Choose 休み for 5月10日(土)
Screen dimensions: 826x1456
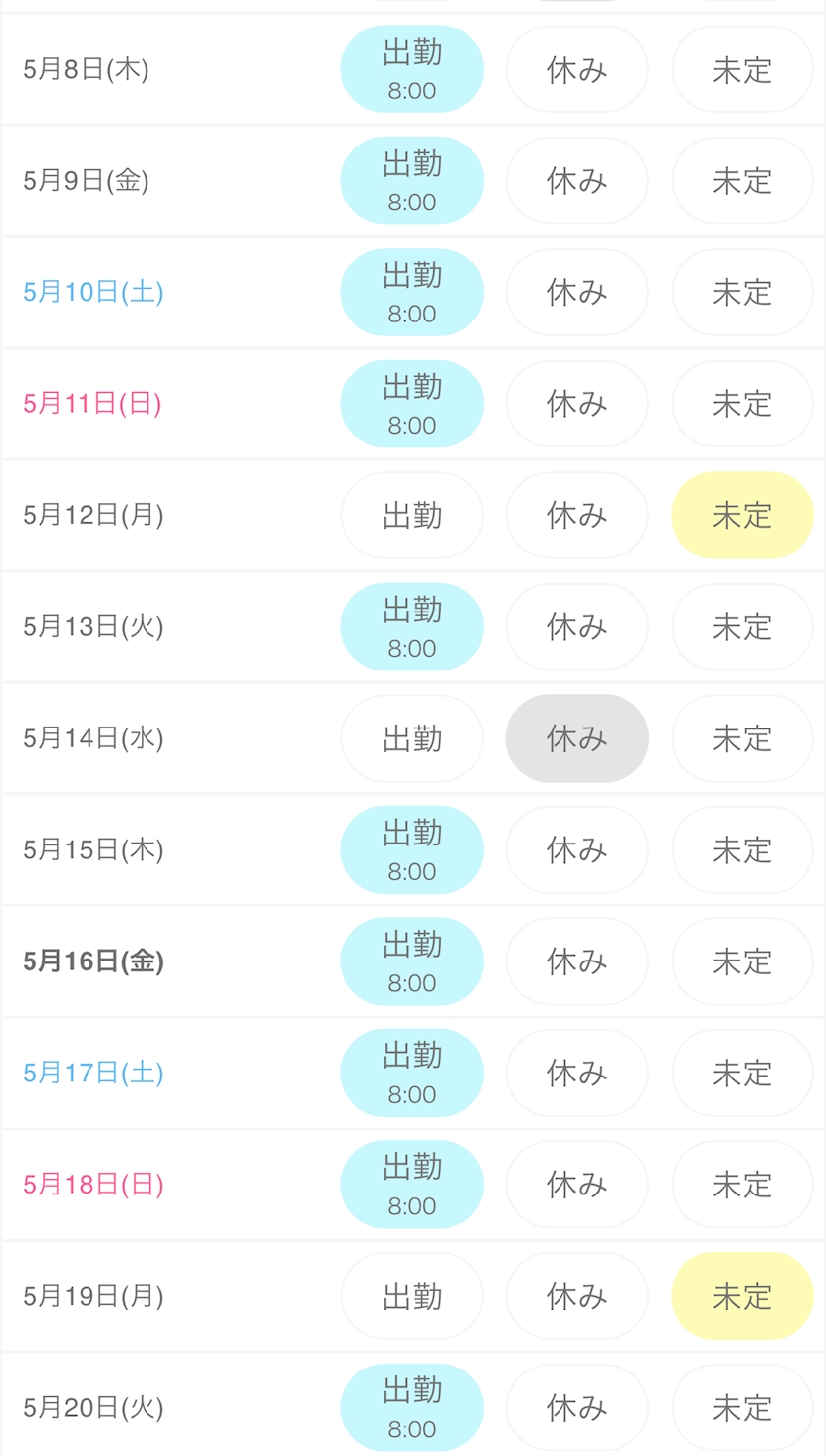577,292
